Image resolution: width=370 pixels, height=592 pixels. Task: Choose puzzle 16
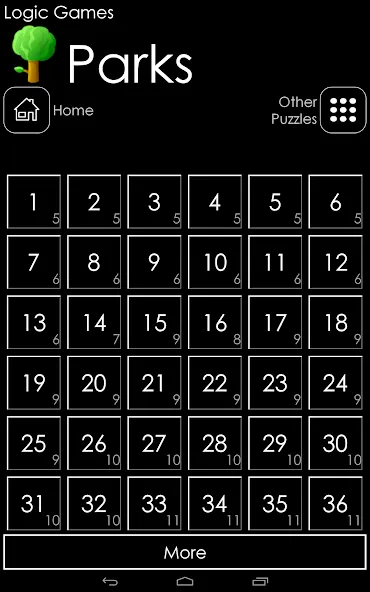coord(215,322)
